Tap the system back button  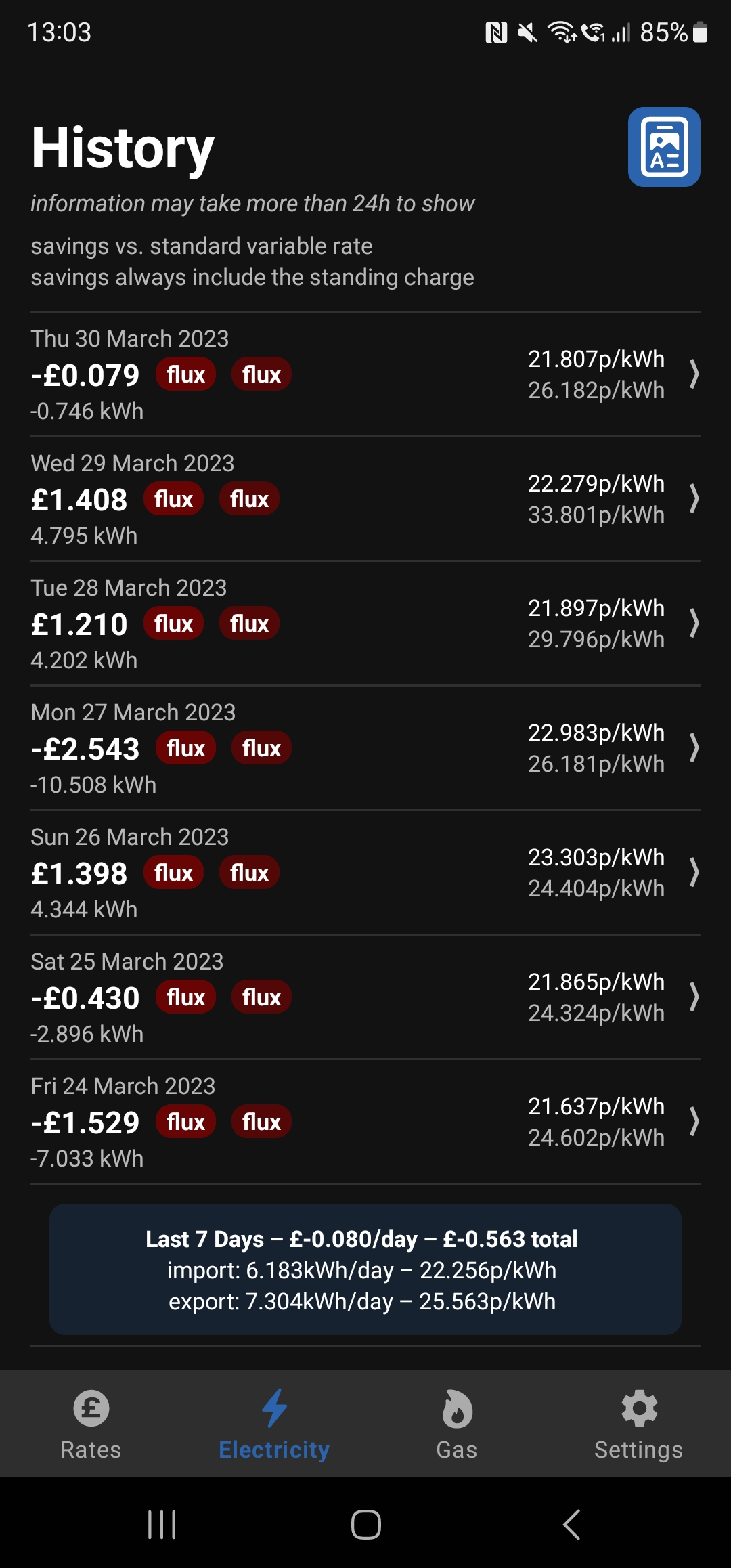[571, 1525]
